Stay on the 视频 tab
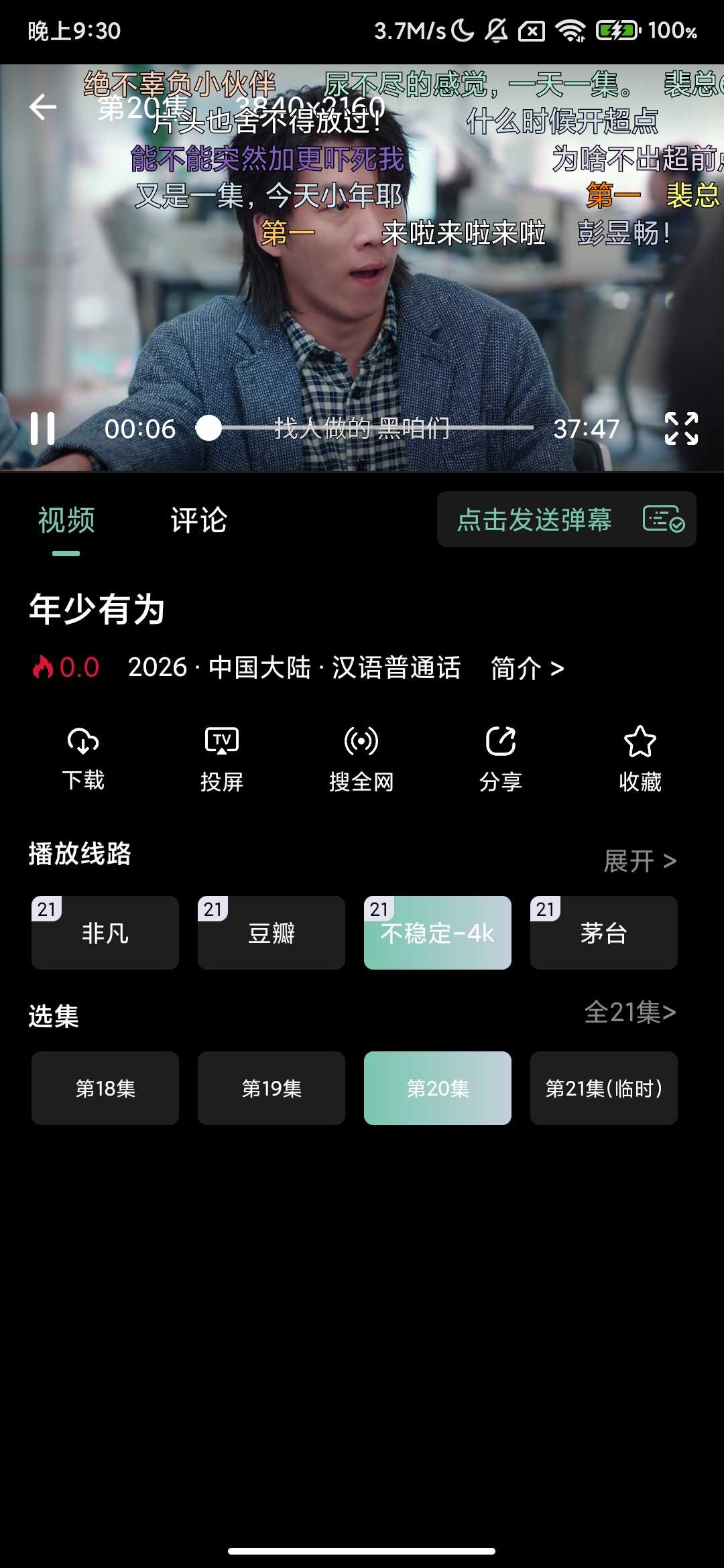 [x=66, y=520]
